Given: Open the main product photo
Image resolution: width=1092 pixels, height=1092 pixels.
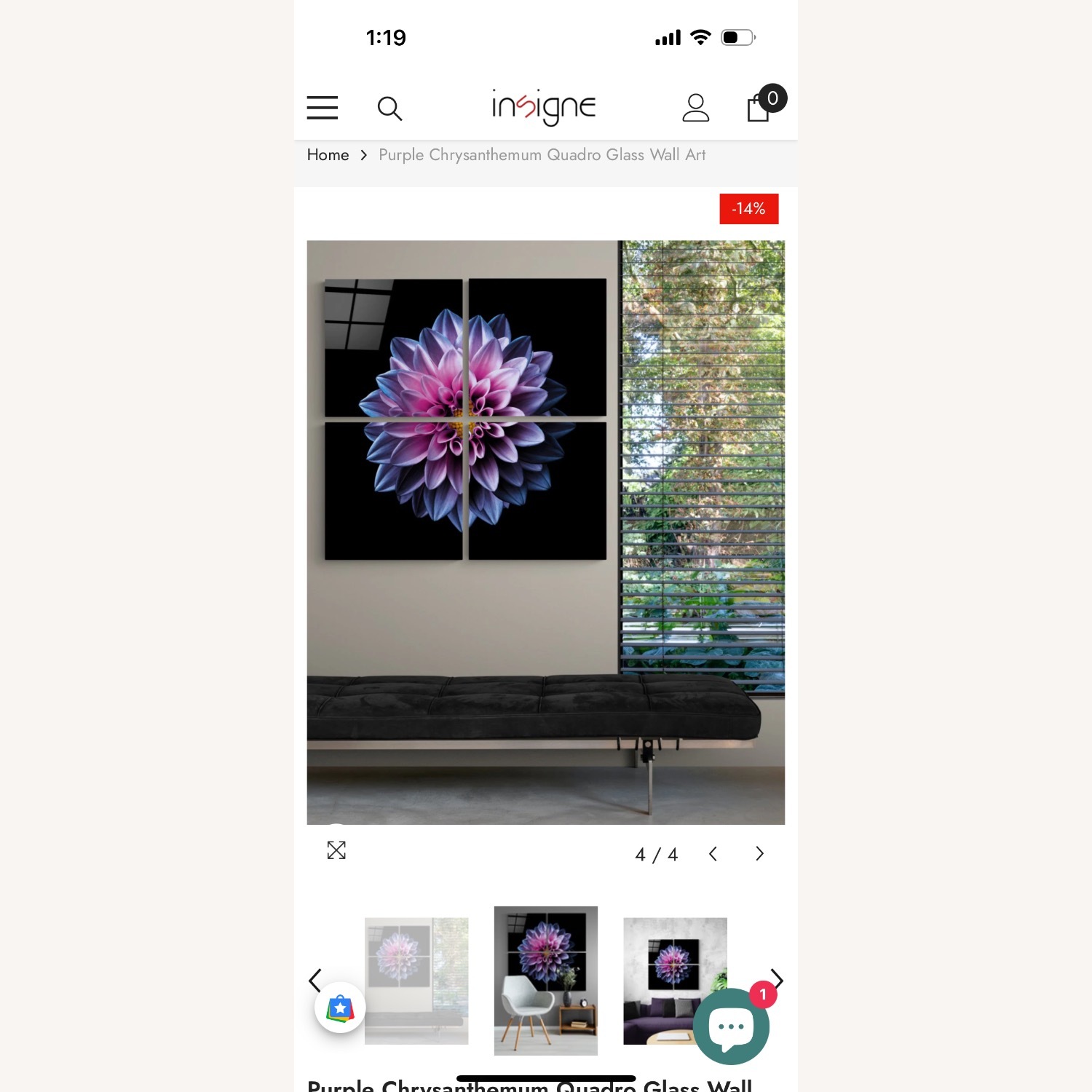Looking at the screenshot, I should (x=545, y=532).
